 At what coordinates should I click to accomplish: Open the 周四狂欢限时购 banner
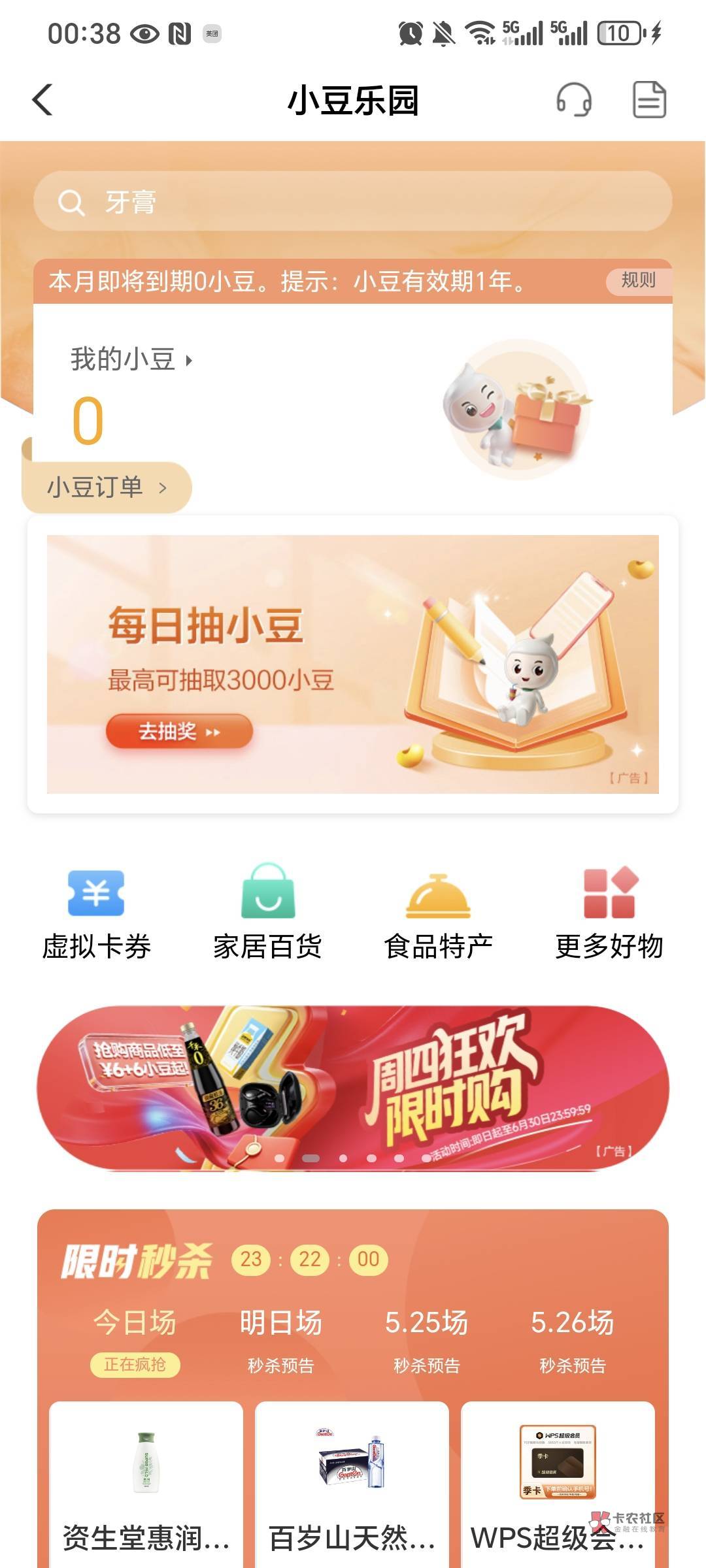[353, 1088]
